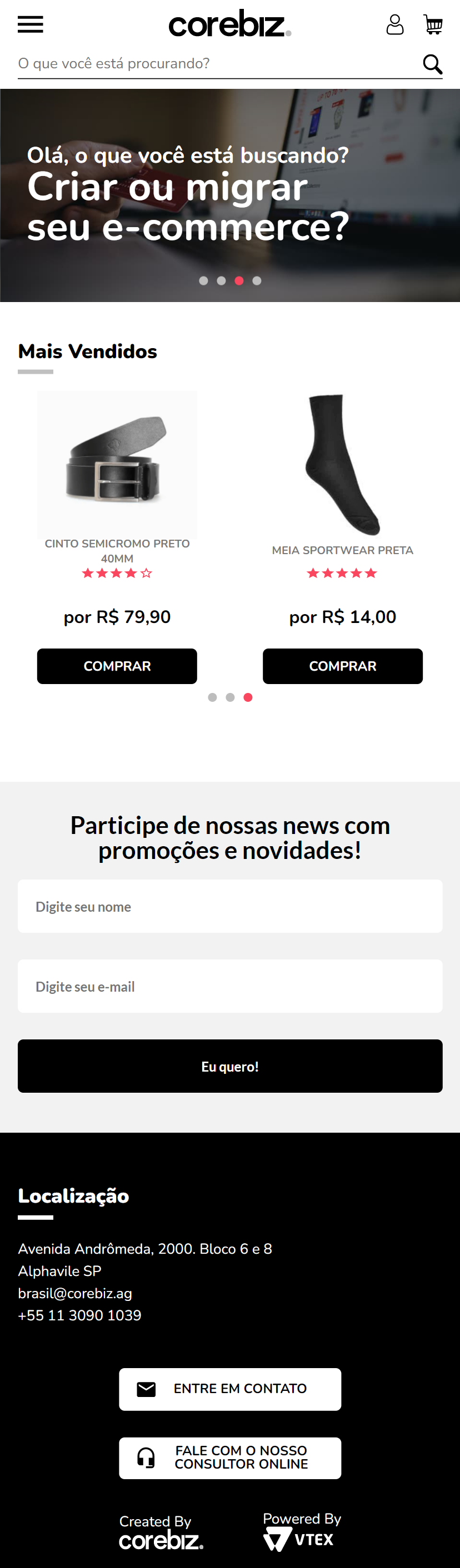Viewport: 460px width, 1568px height.
Task: Open the hamburger menu
Action: click(31, 25)
